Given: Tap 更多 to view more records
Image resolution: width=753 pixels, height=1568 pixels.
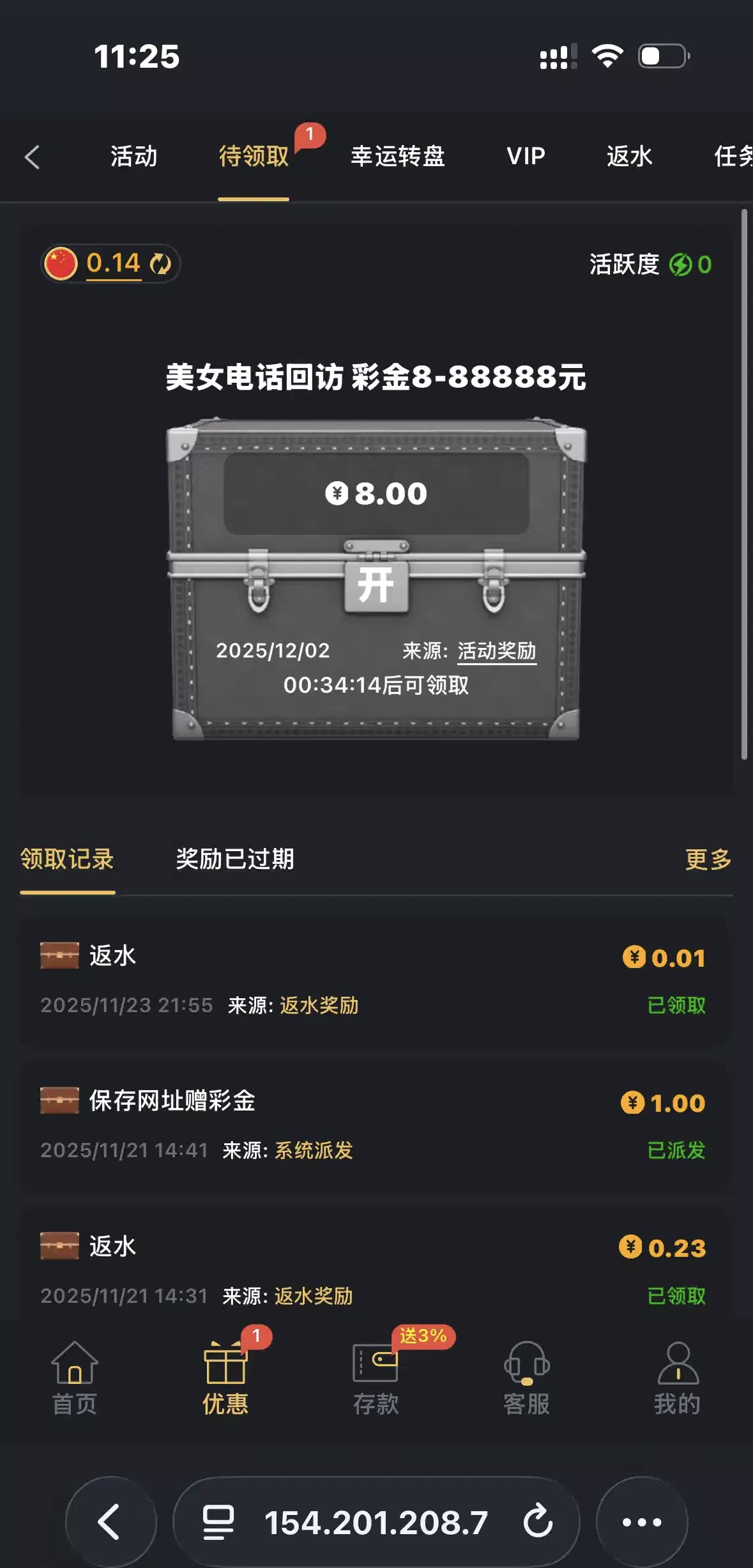Looking at the screenshot, I should point(708,859).
